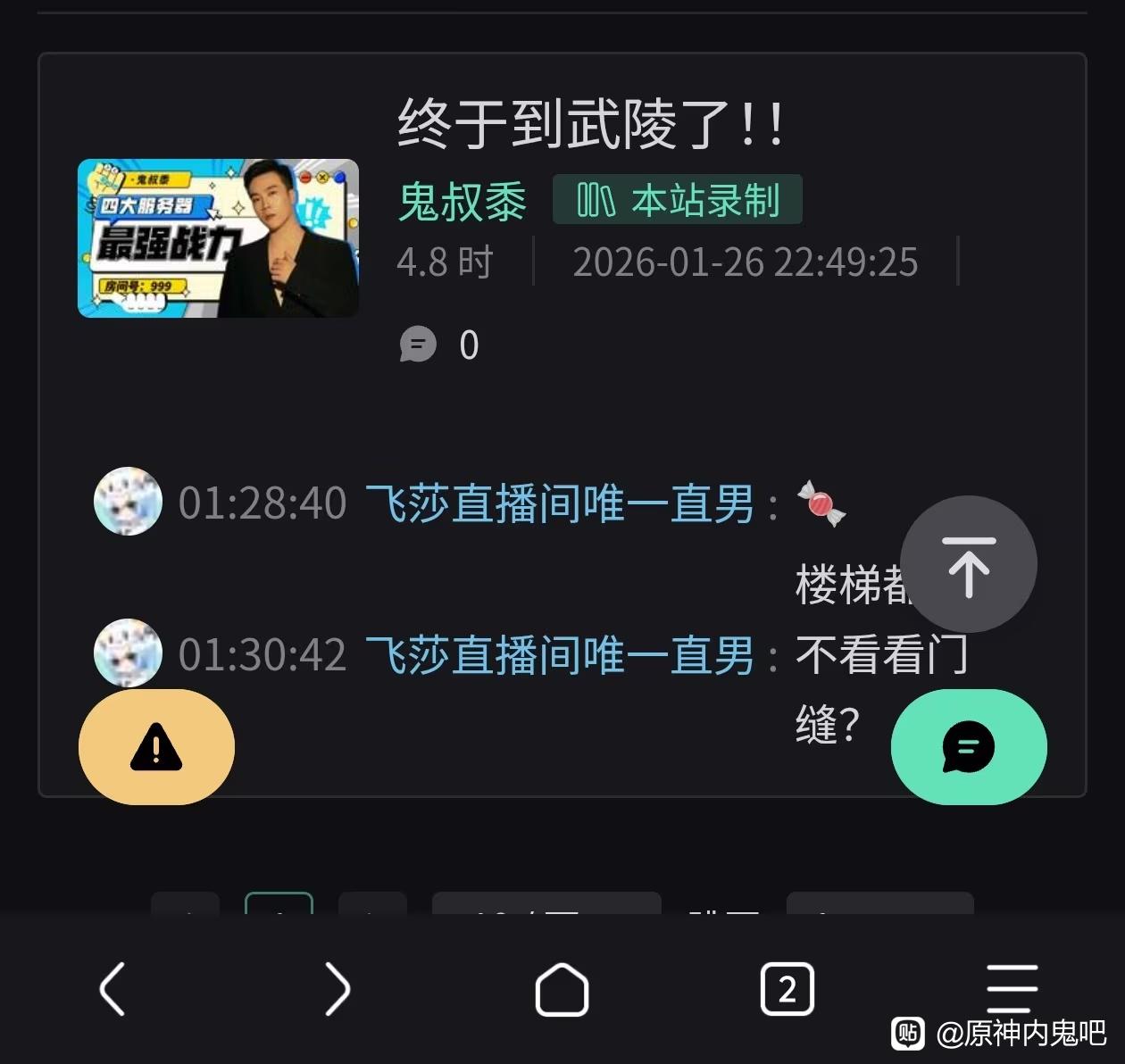Open the 最强战力 recording thumbnail
The image size is (1125, 1064).
(218, 238)
